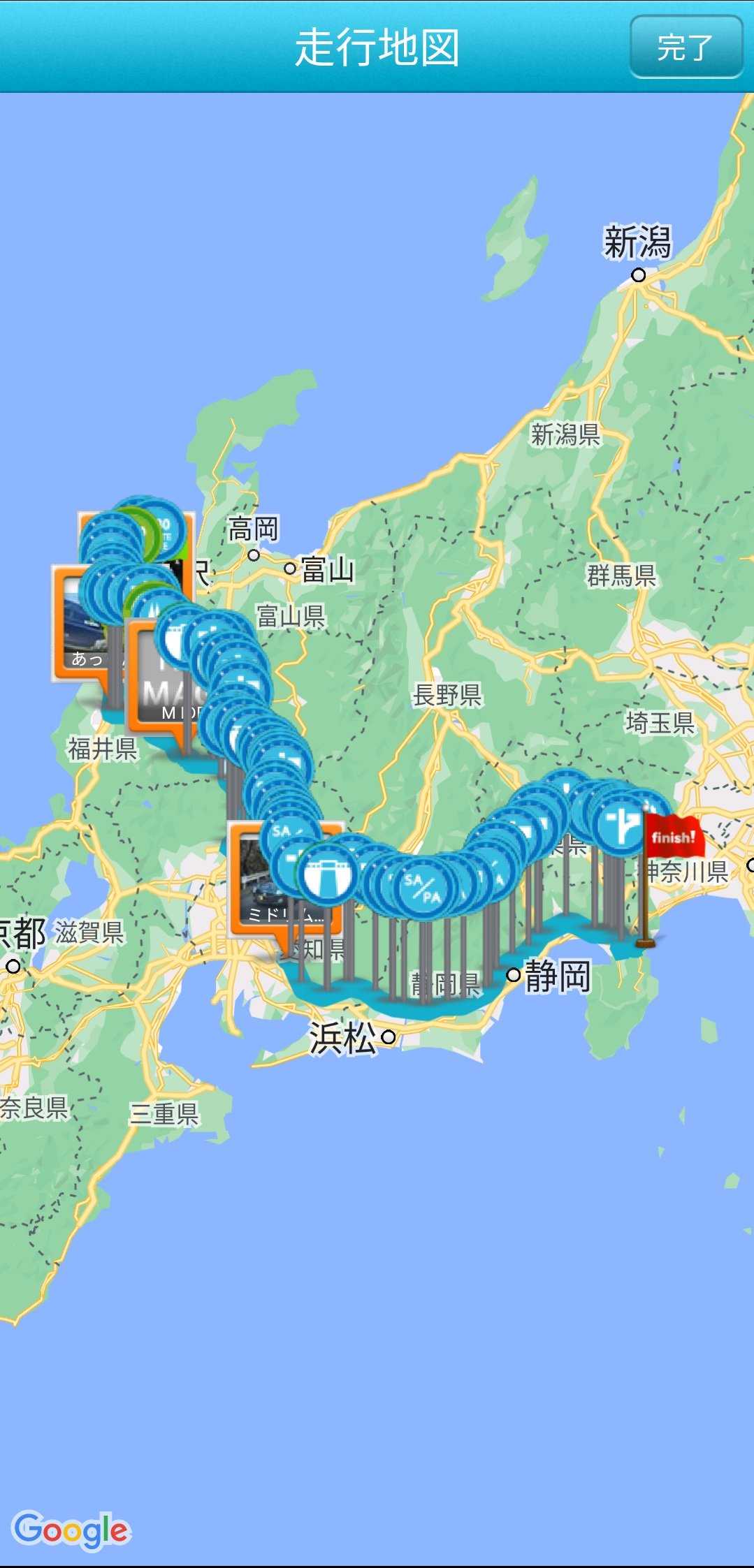Select the SA/PA marker near 静岡県
This screenshot has width=754, height=1568.
click(423, 887)
